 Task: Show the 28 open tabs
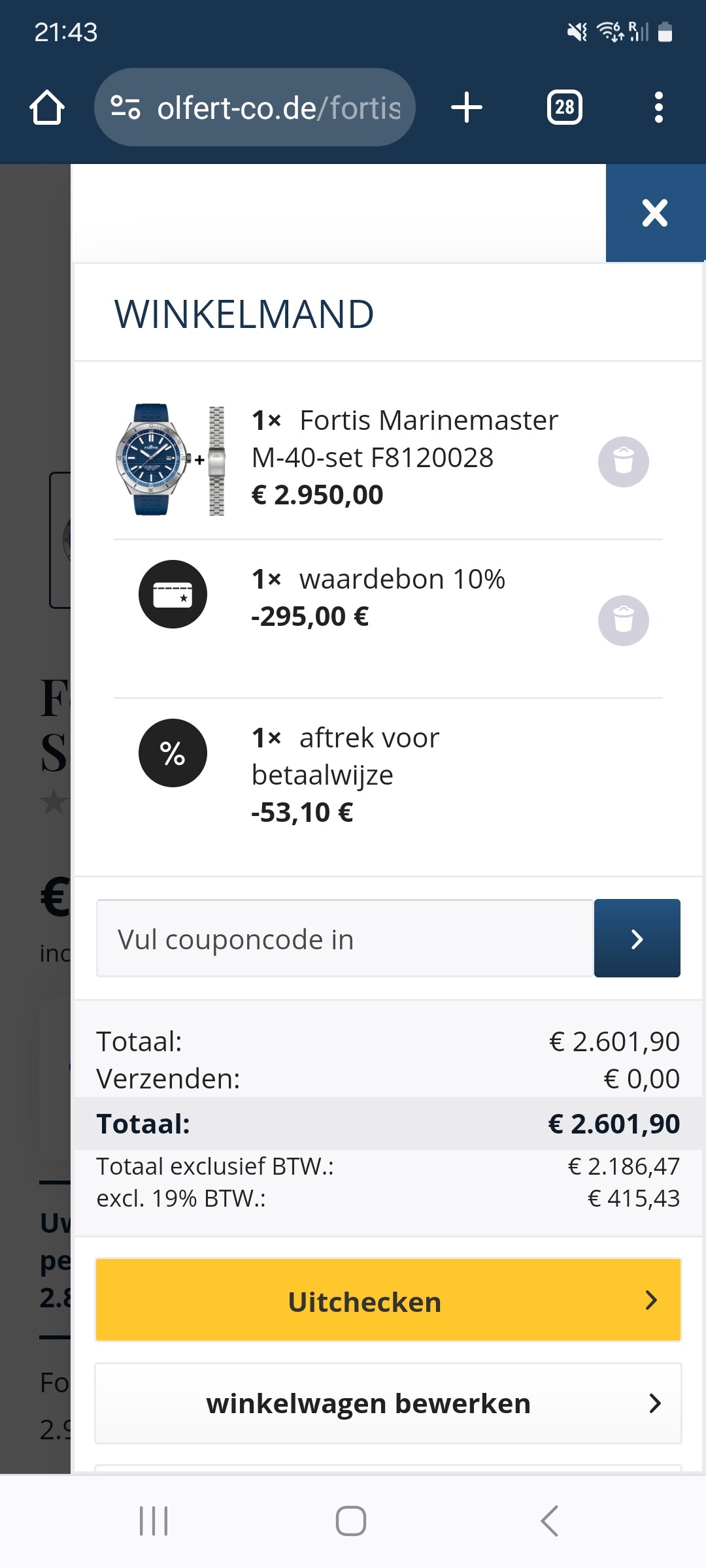[565, 107]
